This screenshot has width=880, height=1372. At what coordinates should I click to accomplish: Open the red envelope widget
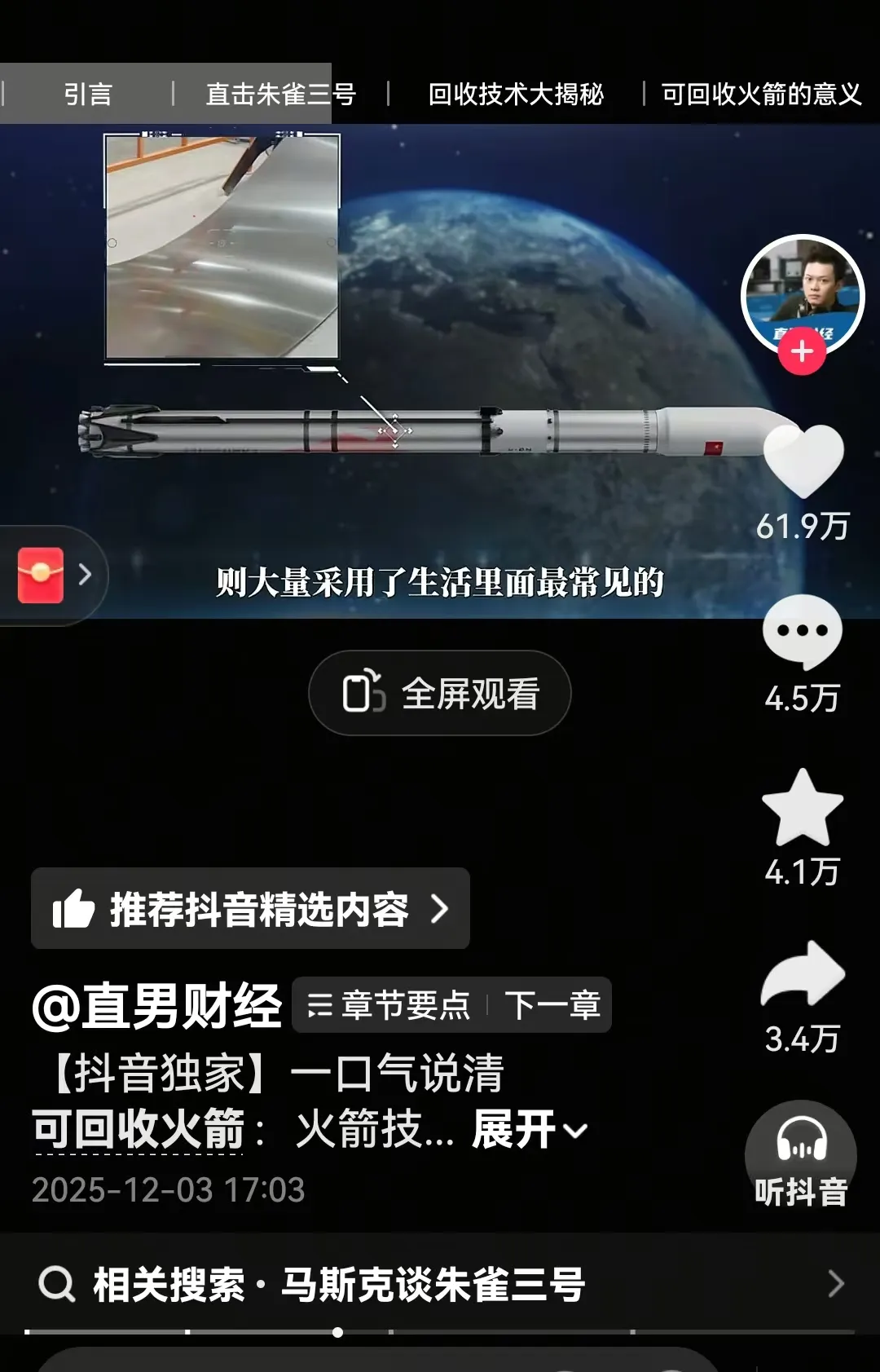[42, 576]
